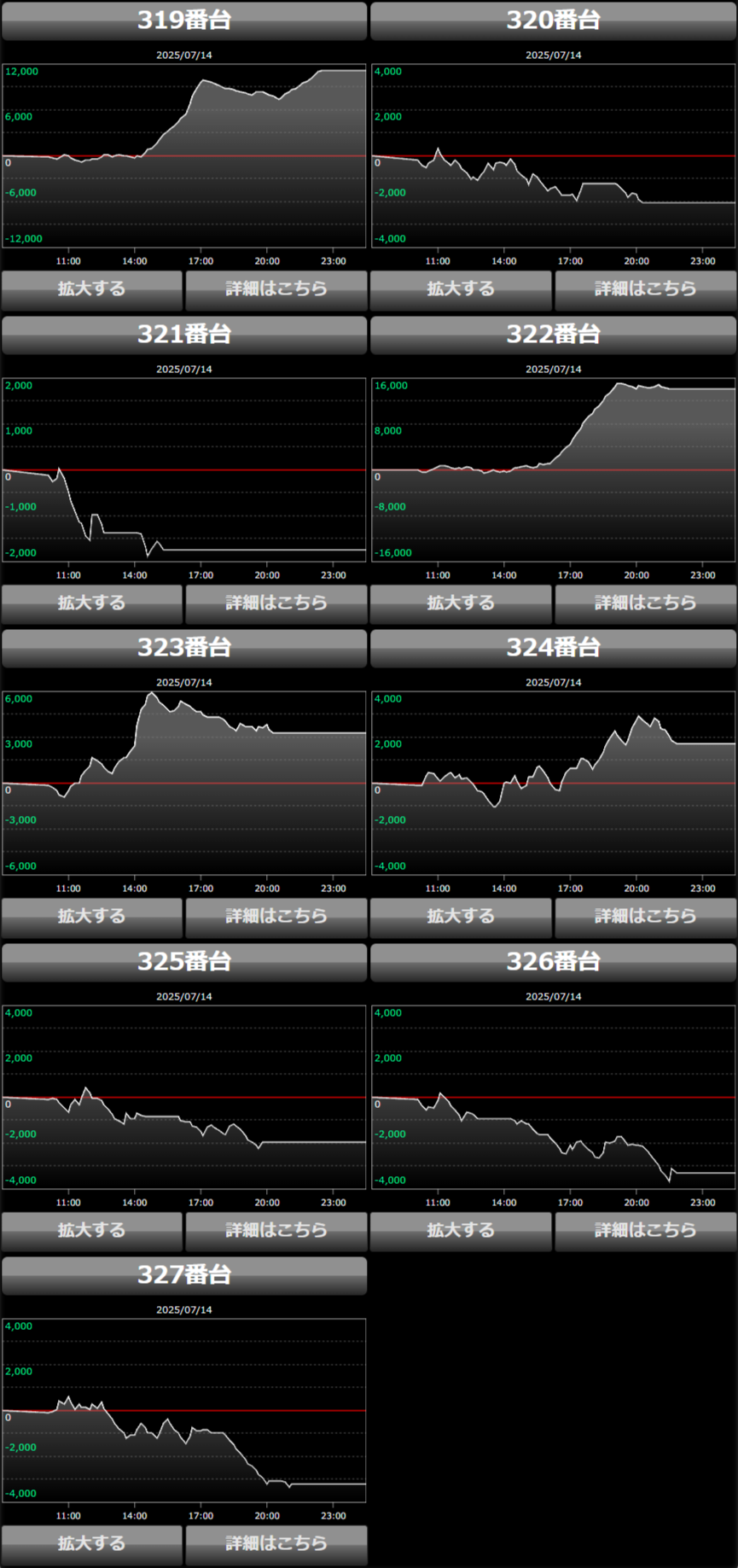The height and width of the screenshot is (1568, 738).
Task: Open 詳細はこちら for 323番台
Action: [276, 918]
